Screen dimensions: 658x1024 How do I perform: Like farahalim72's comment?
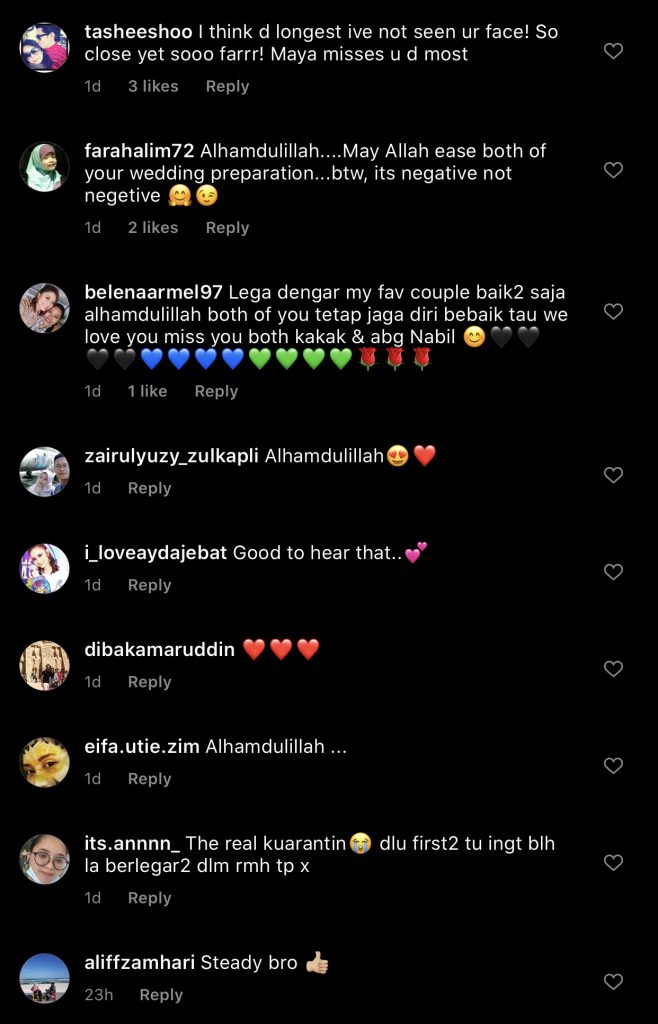click(614, 170)
